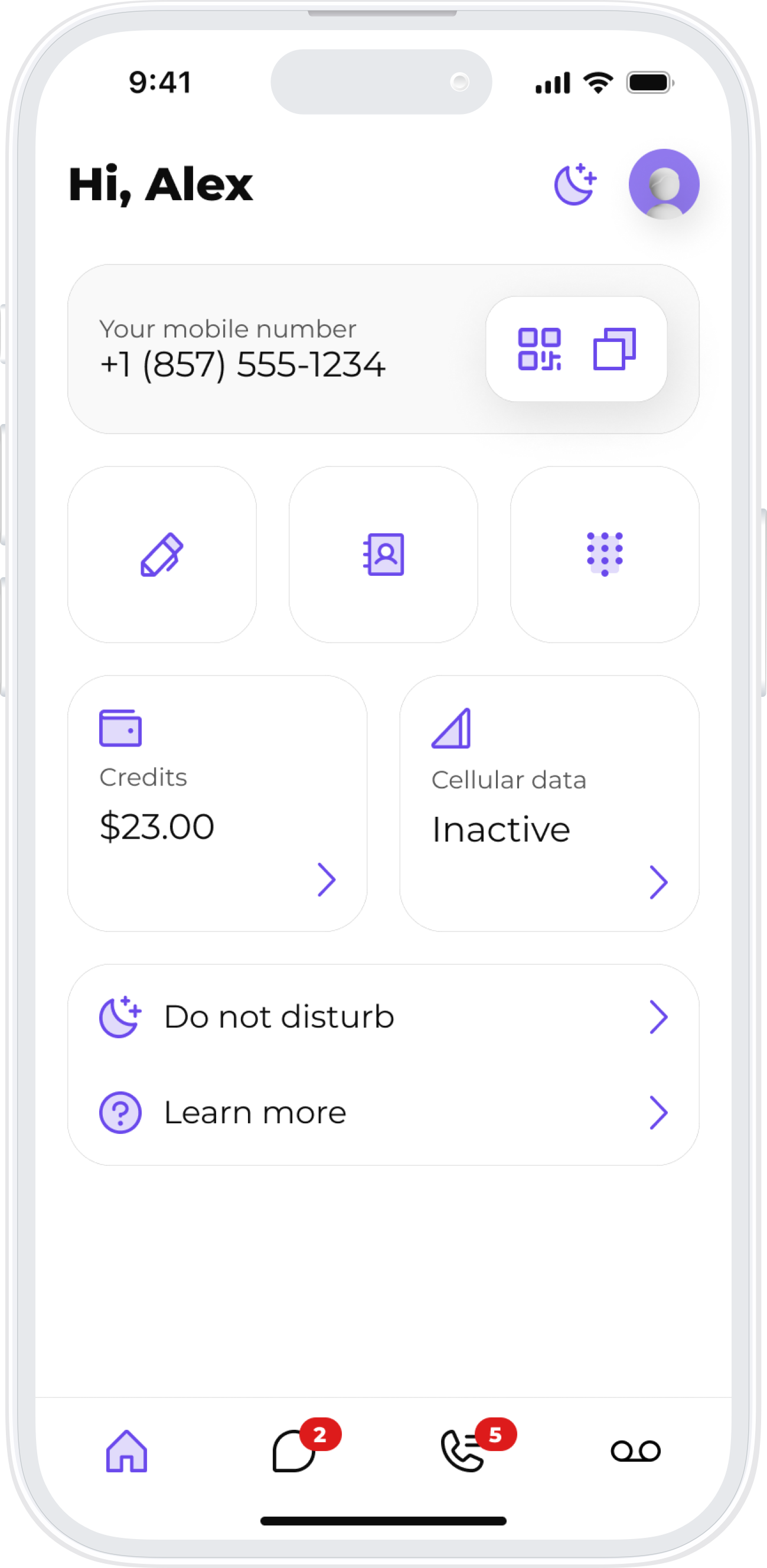Go to the Home tab
Image resolution: width=767 pixels, height=1568 pixels.
[x=126, y=1451]
